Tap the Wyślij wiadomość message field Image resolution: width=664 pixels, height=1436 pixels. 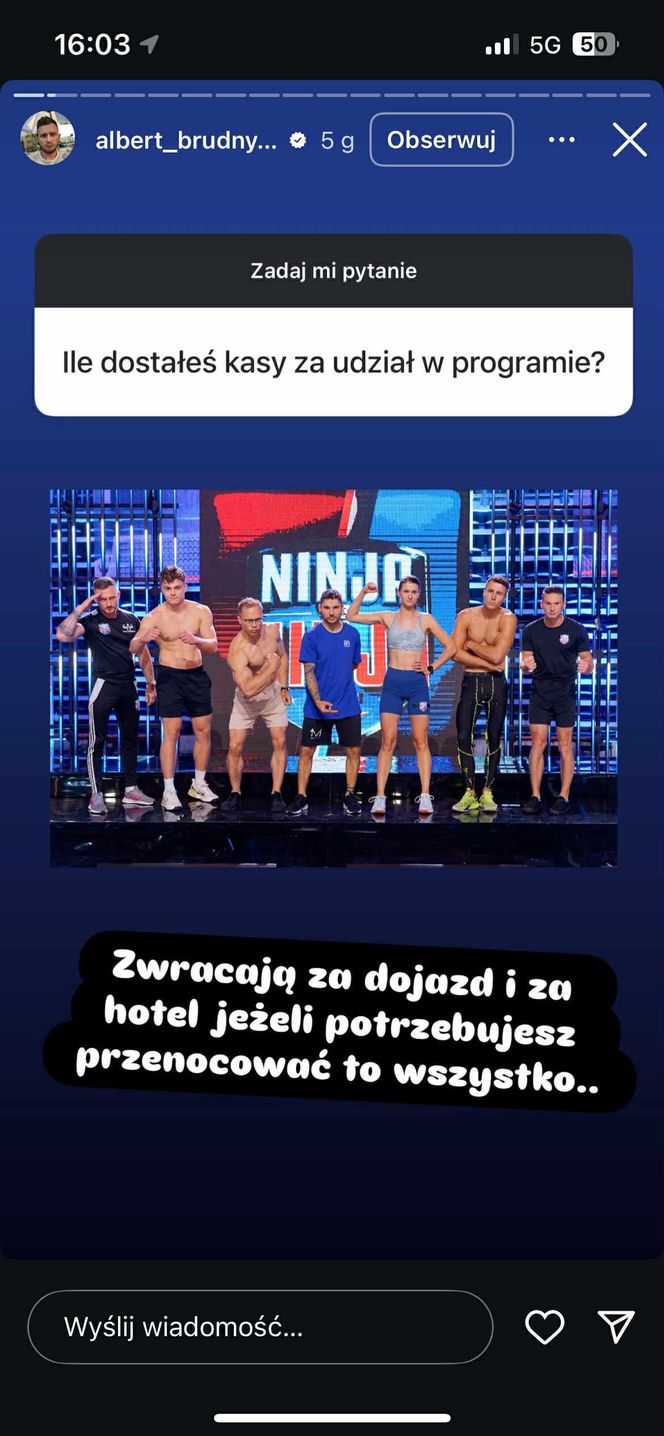[260, 1327]
